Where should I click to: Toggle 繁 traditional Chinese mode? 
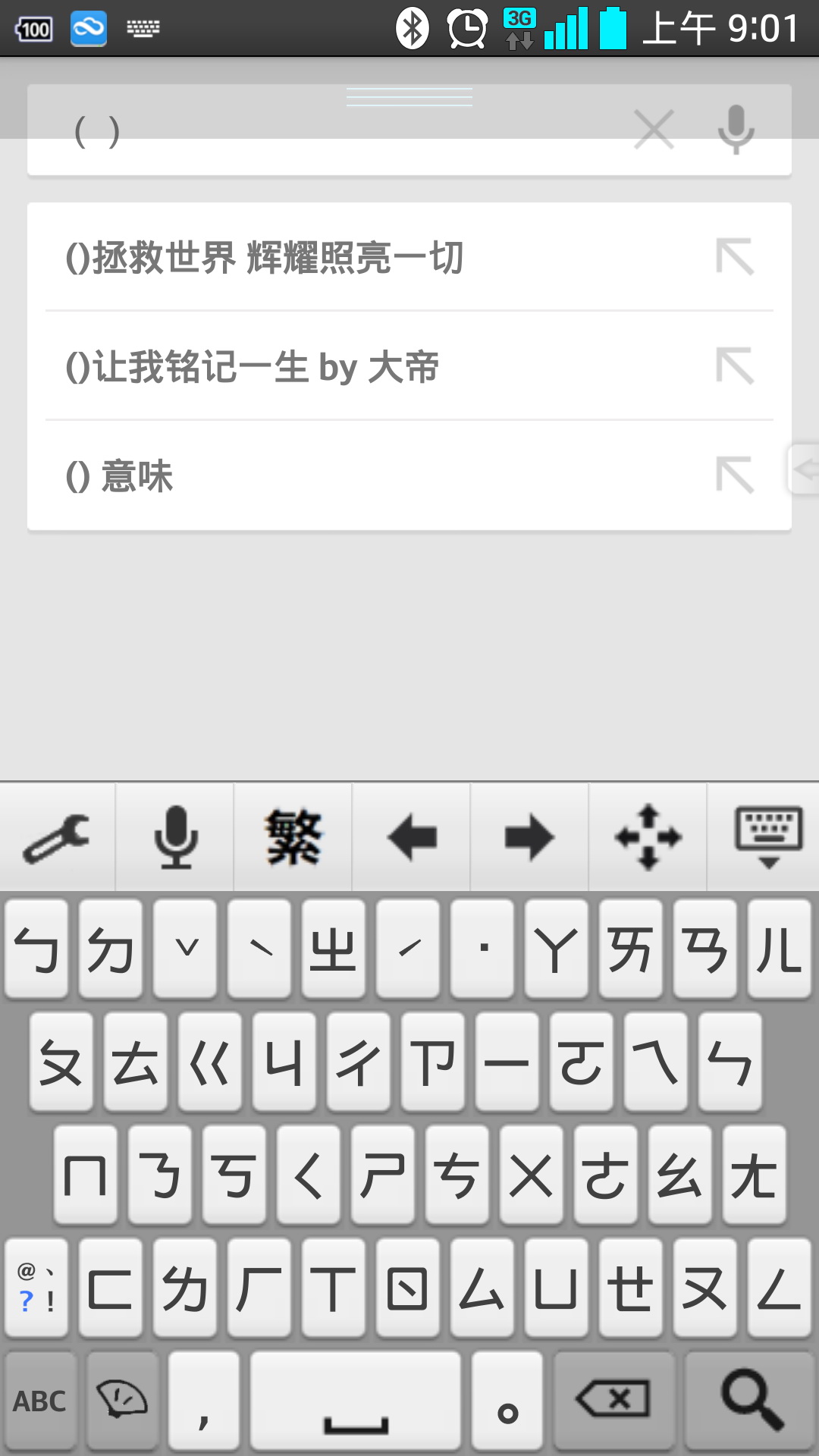pos(293,837)
